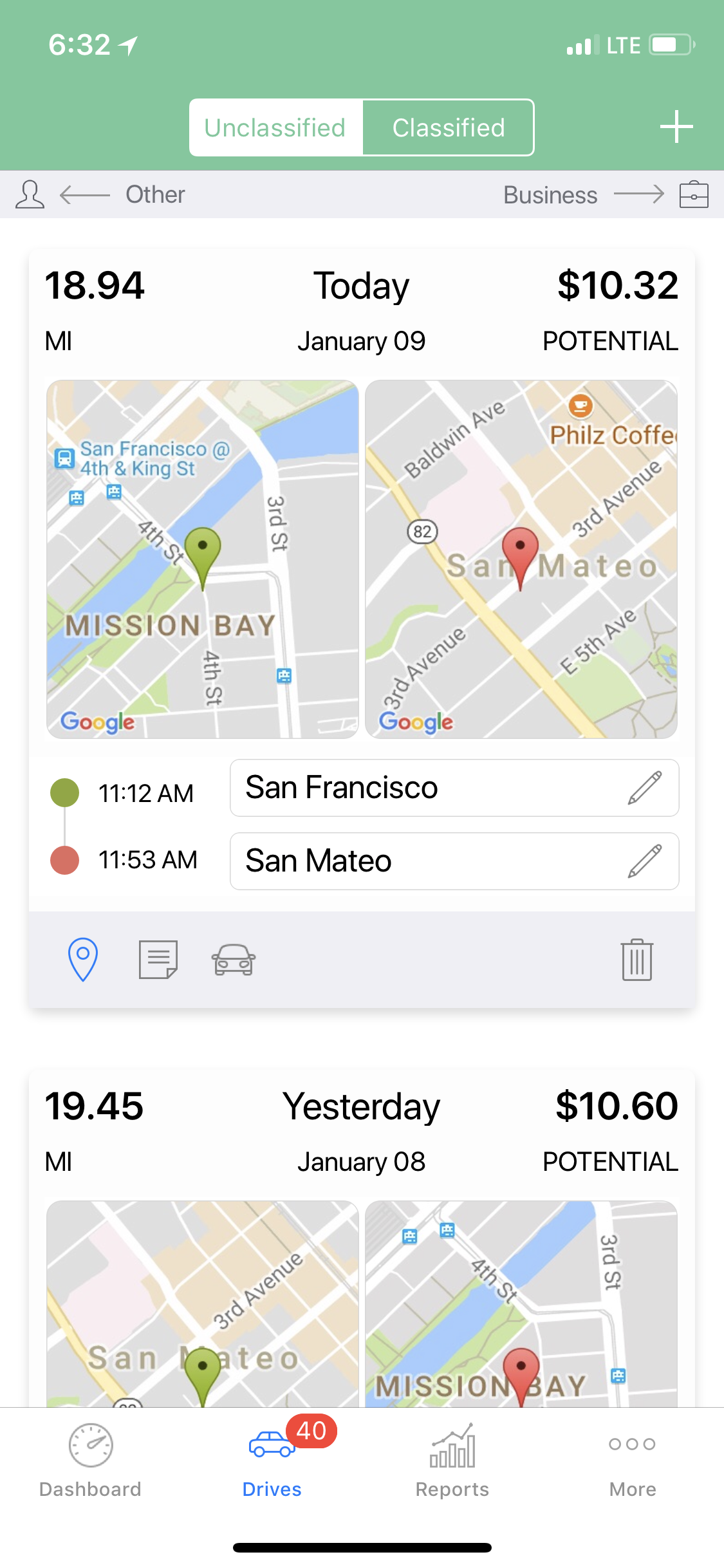The height and width of the screenshot is (1568, 724).
Task: Tap the location pin icon for today's drive
Action: (83, 960)
